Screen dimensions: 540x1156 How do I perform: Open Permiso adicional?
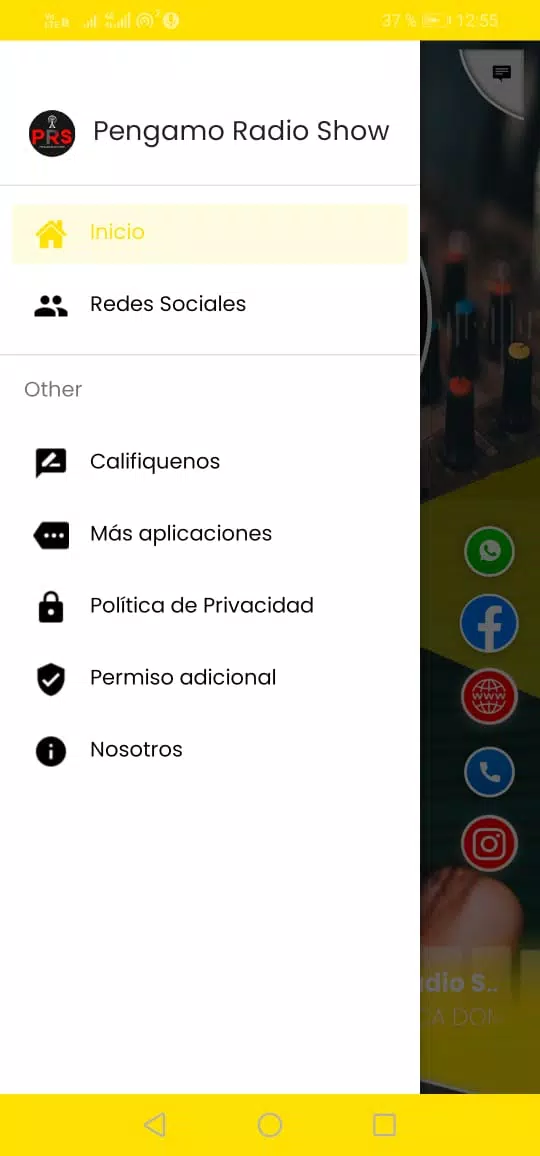[x=210, y=678]
